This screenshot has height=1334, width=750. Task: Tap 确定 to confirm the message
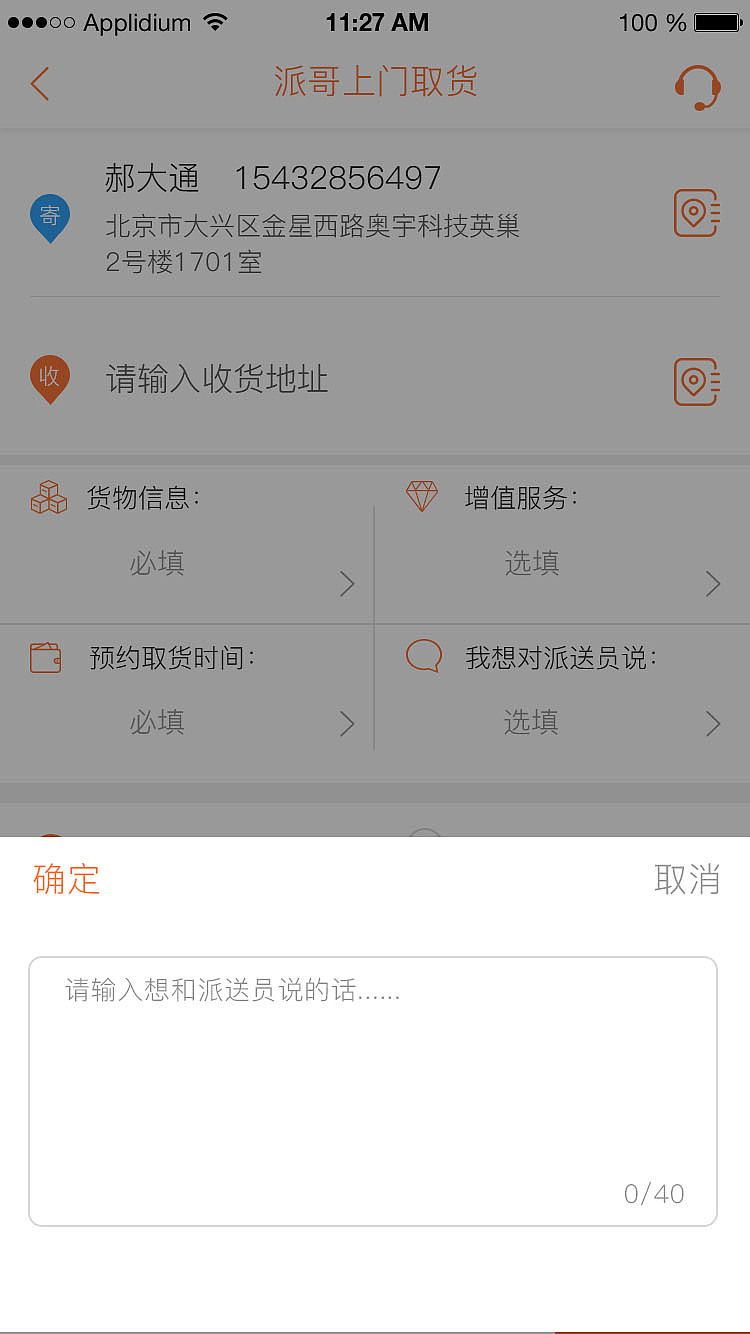point(66,879)
